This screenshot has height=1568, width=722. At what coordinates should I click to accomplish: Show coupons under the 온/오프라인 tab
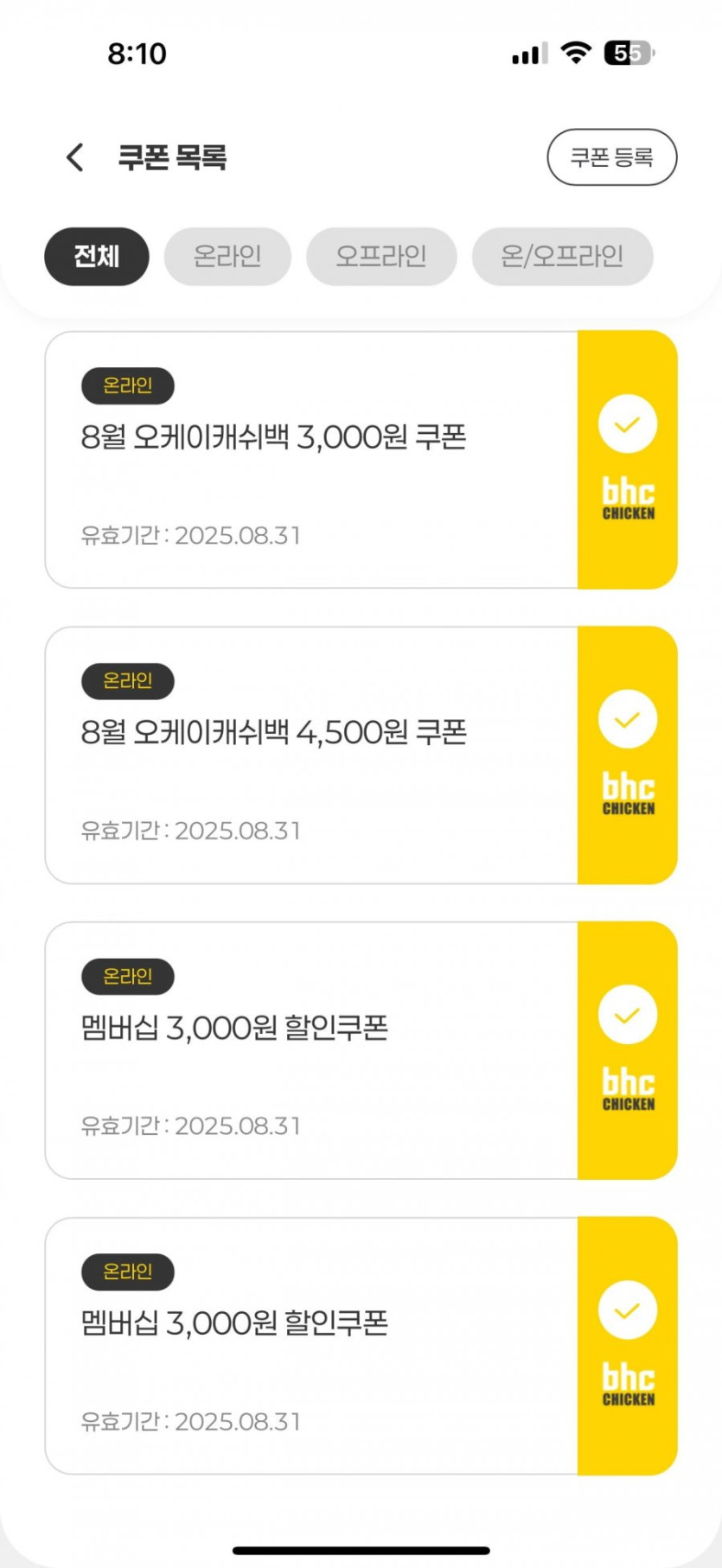[x=562, y=257]
